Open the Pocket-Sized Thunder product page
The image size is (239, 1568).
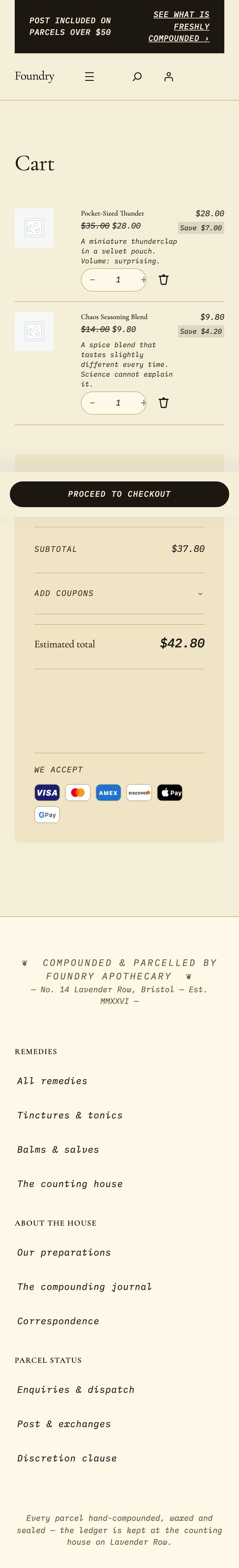[113, 214]
